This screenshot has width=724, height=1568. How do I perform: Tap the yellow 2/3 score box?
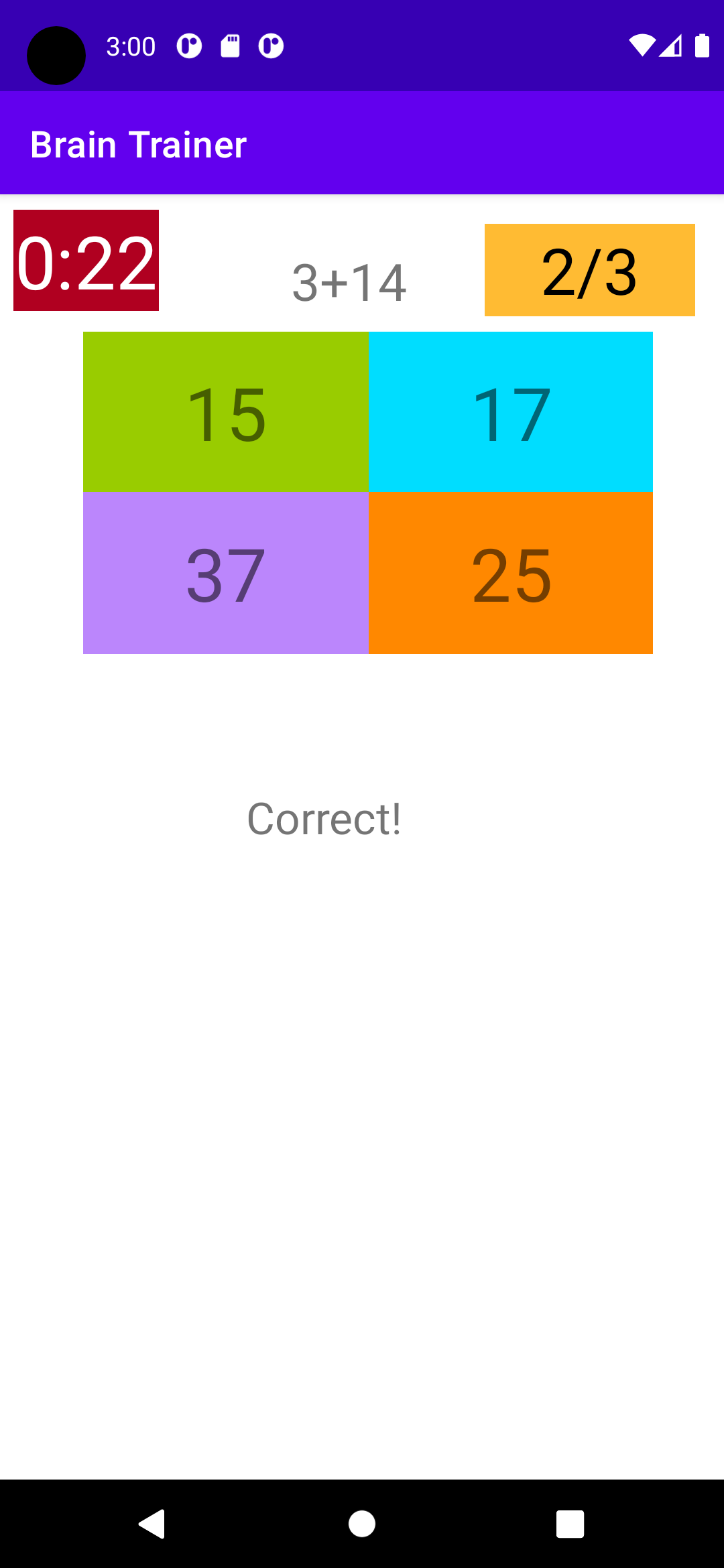point(590,268)
